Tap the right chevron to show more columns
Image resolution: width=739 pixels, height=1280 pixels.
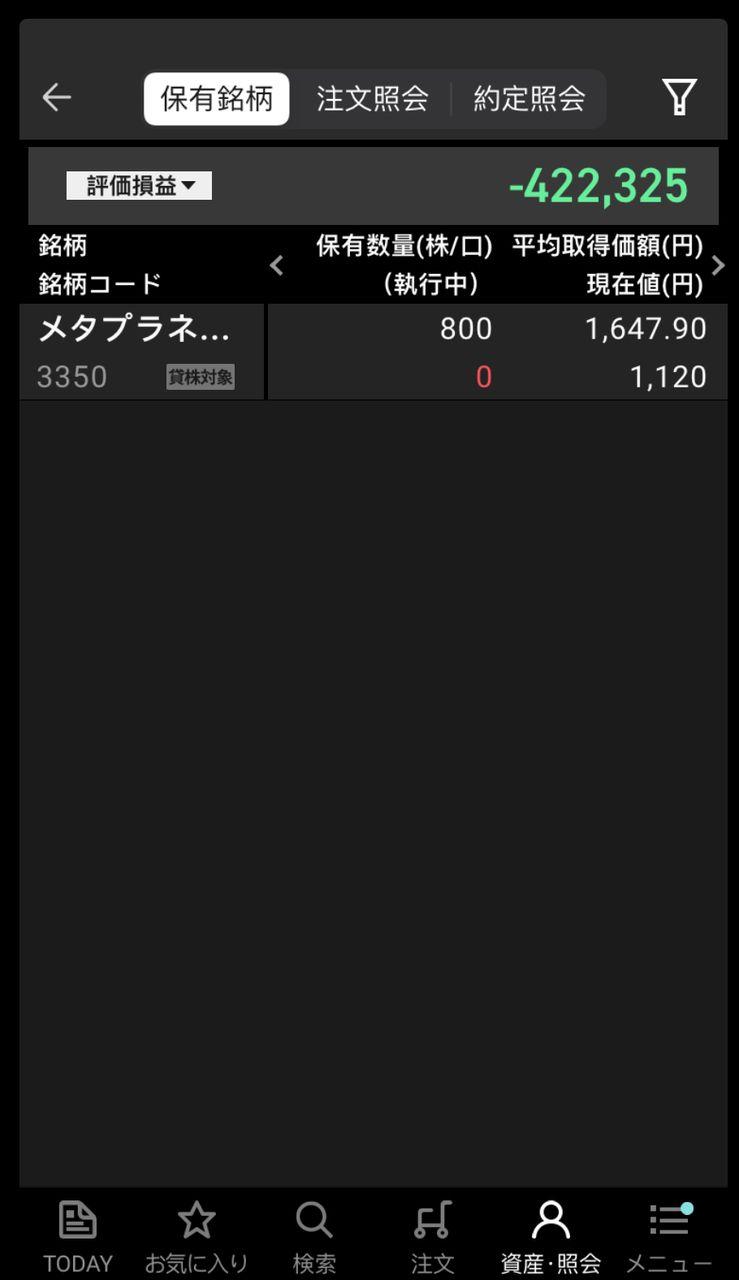tap(717, 265)
